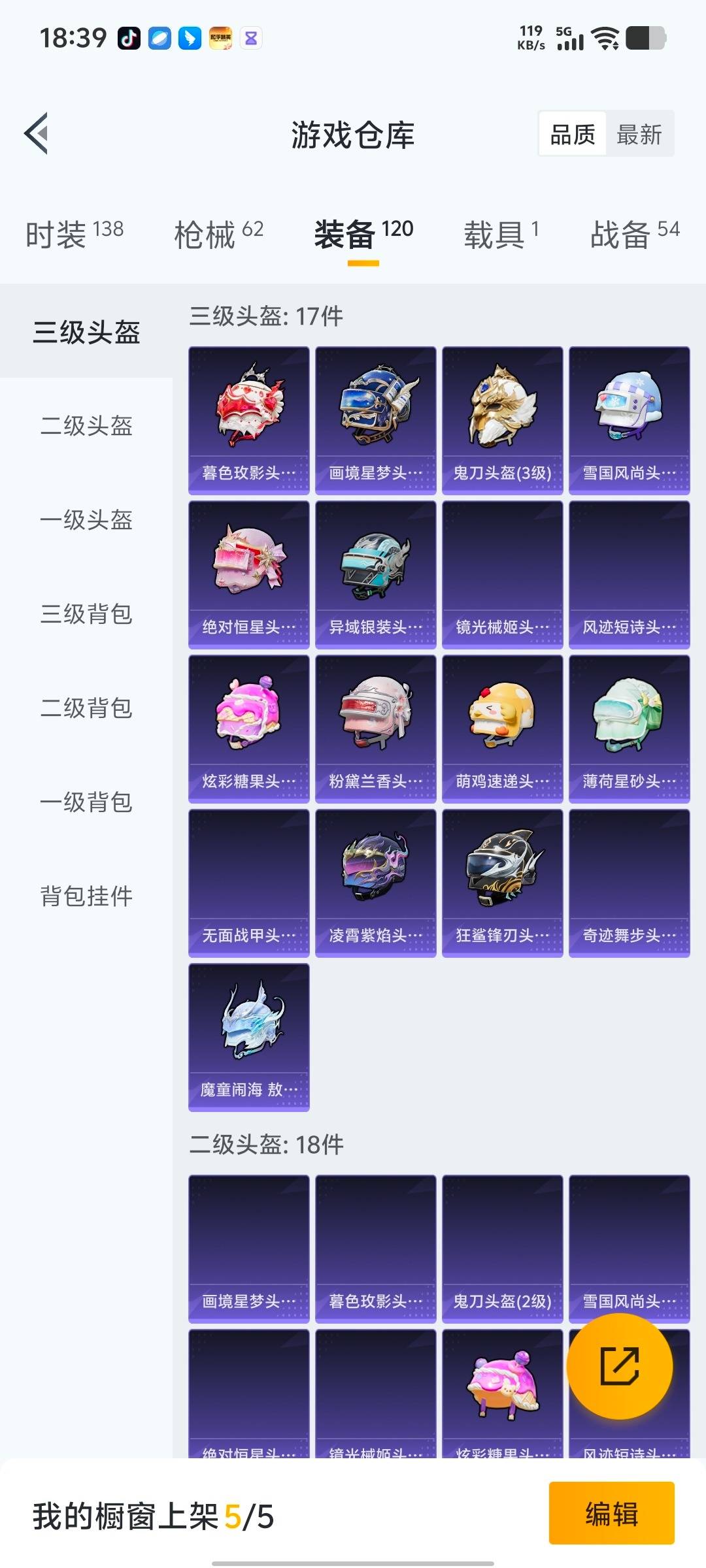Viewport: 706px width, 1568px height.
Task: Switch sorting to 最新
Action: 639,134
